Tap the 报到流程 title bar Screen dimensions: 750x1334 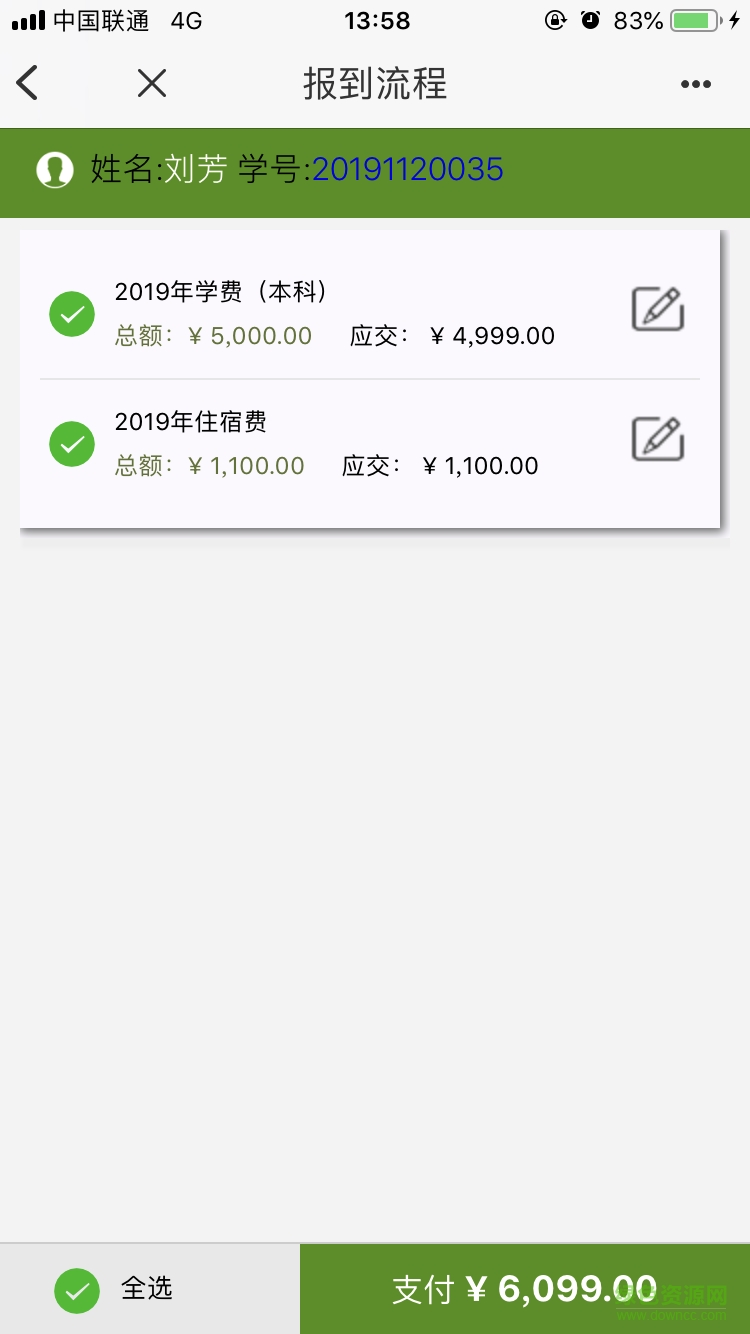coord(374,84)
